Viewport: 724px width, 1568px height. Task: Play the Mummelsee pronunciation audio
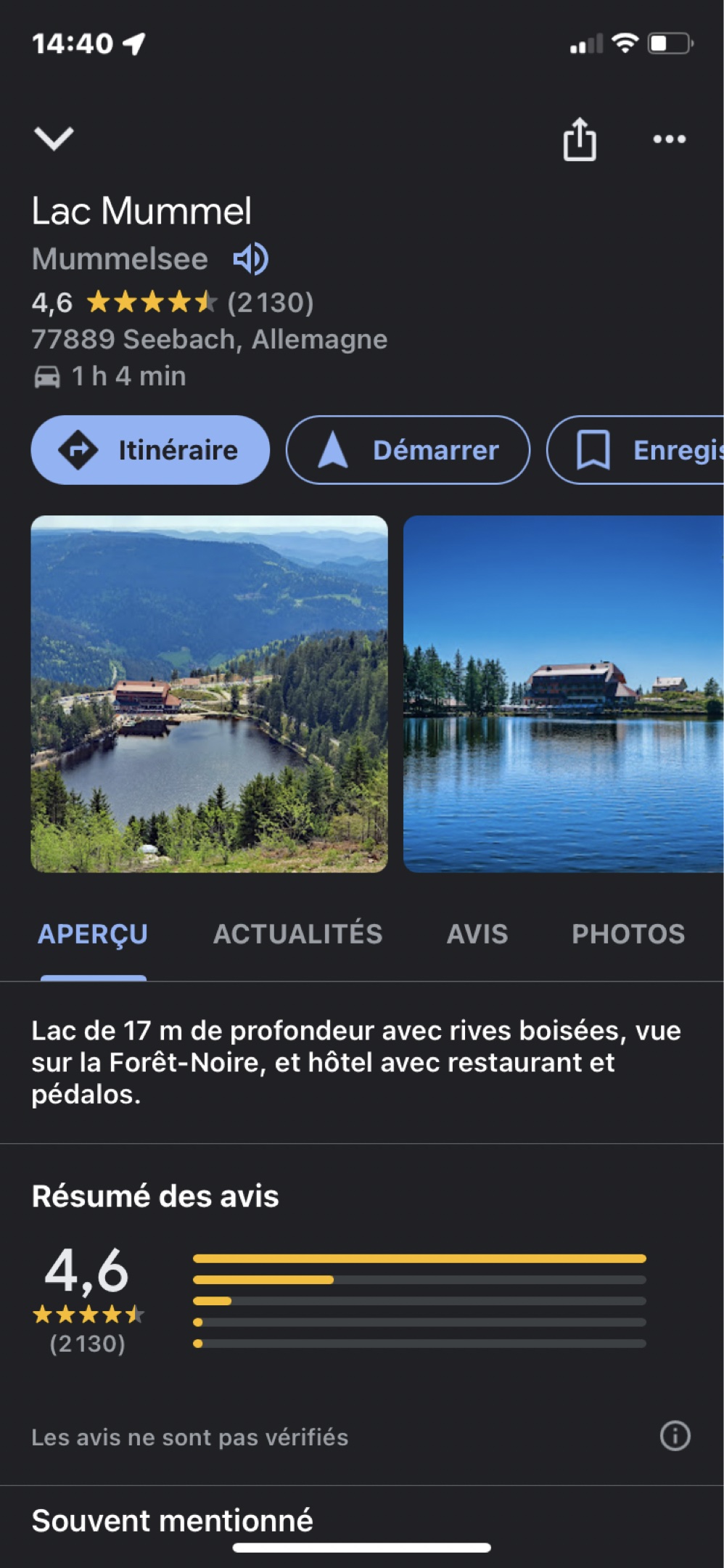(x=251, y=259)
